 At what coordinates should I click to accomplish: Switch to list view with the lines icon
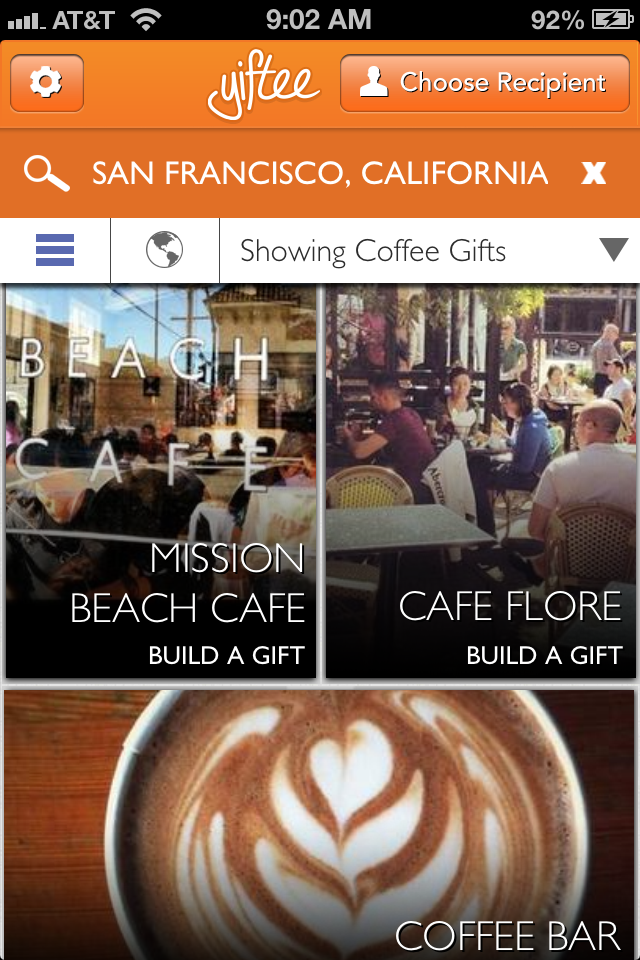[x=55, y=250]
